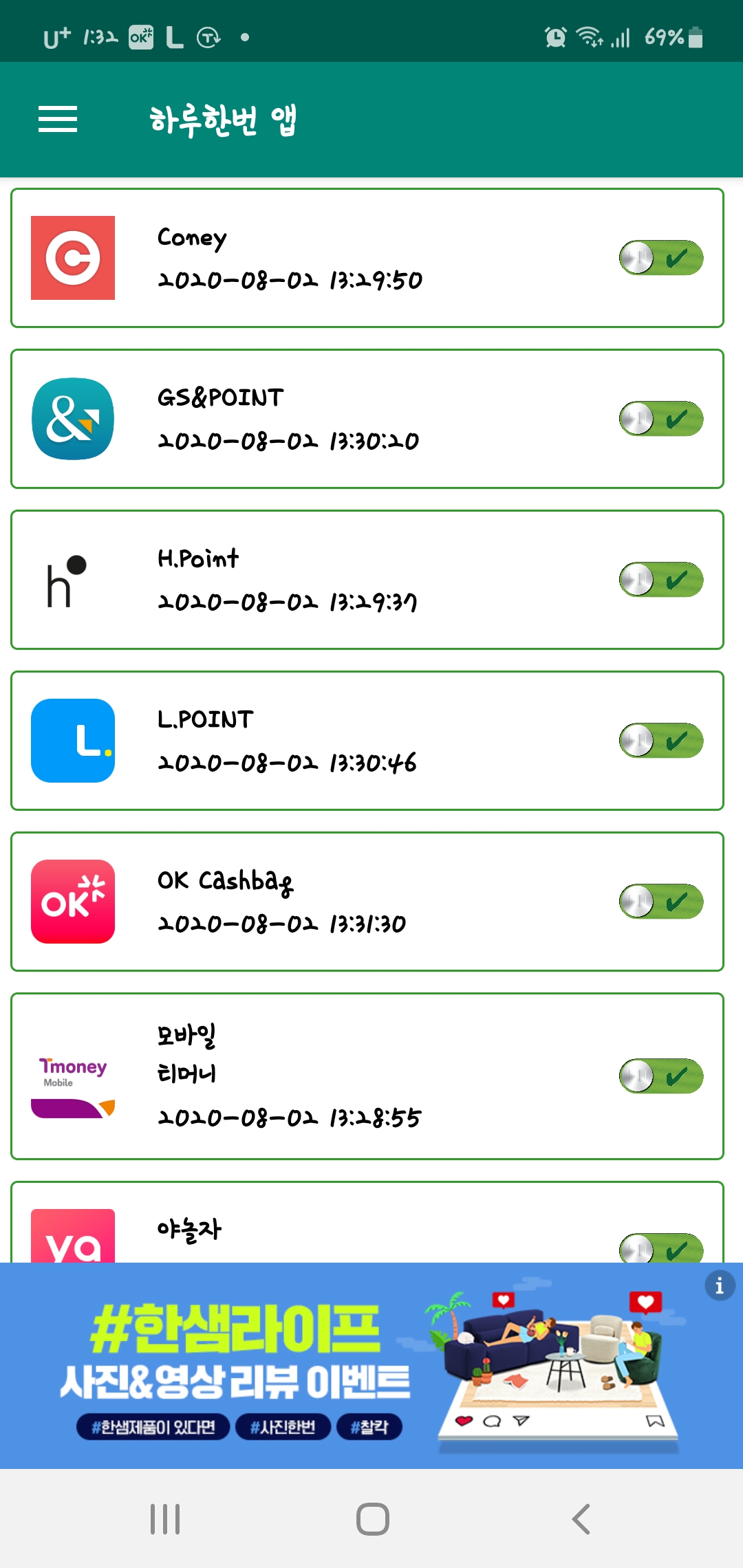Toggle the H.Point switch
The image size is (743, 1568).
tap(660, 580)
